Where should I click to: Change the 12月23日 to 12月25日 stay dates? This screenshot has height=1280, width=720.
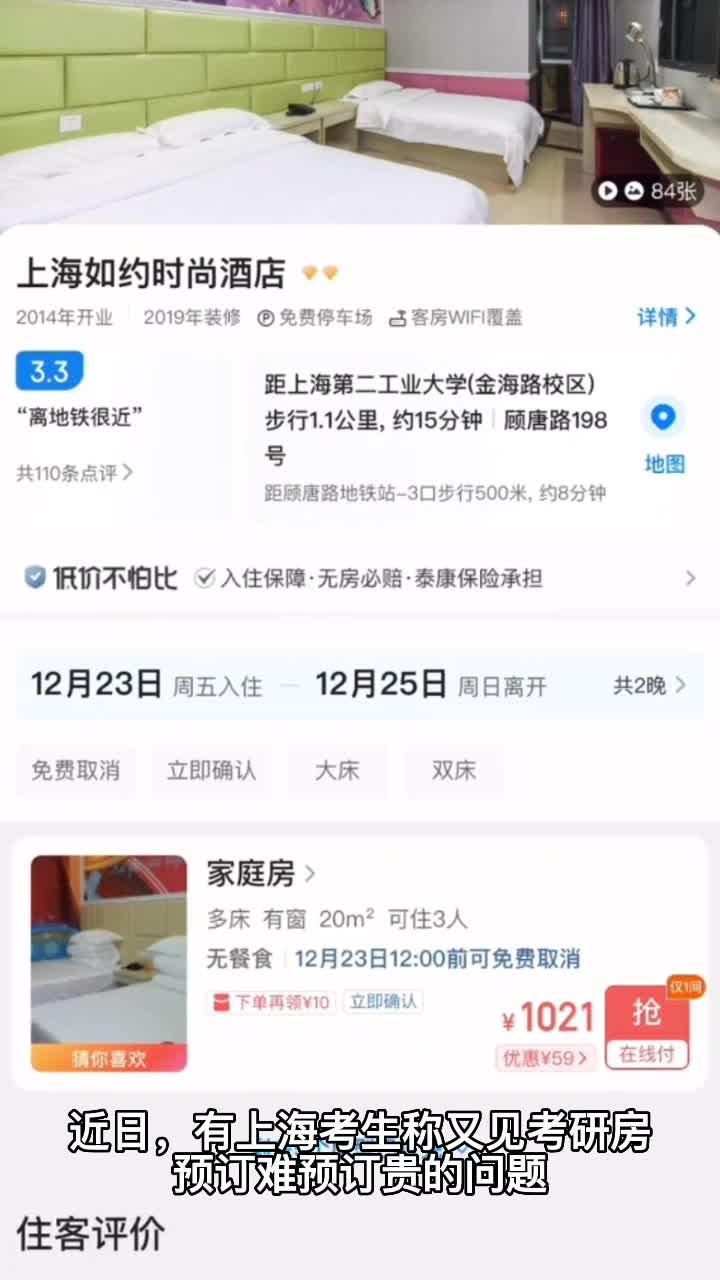pyautogui.click(x=360, y=685)
